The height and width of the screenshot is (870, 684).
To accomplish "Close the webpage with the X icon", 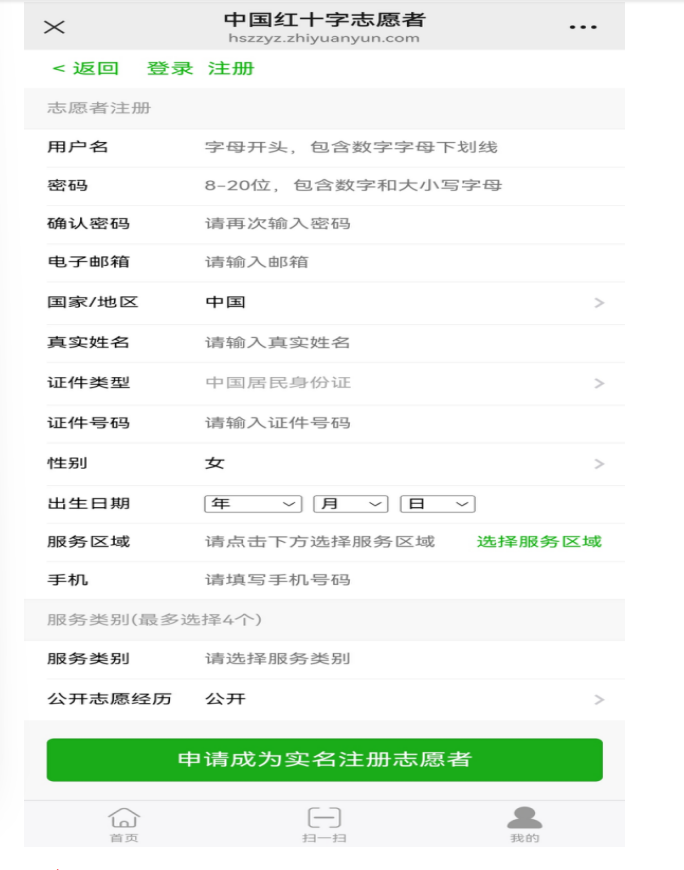I will [54, 27].
